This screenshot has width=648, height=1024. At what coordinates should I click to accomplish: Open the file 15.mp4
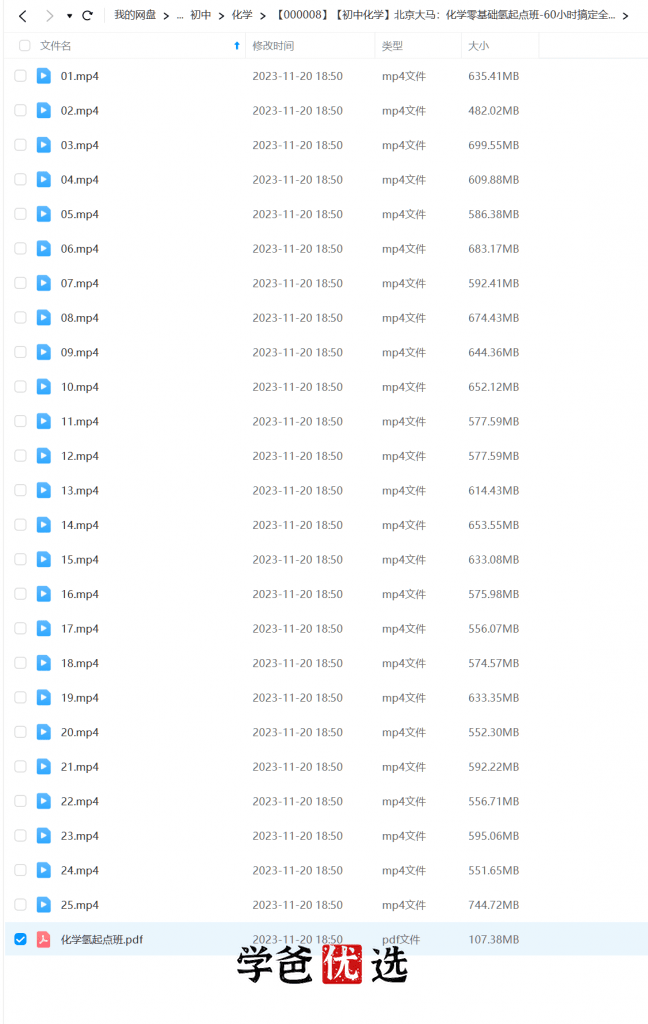click(79, 559)
